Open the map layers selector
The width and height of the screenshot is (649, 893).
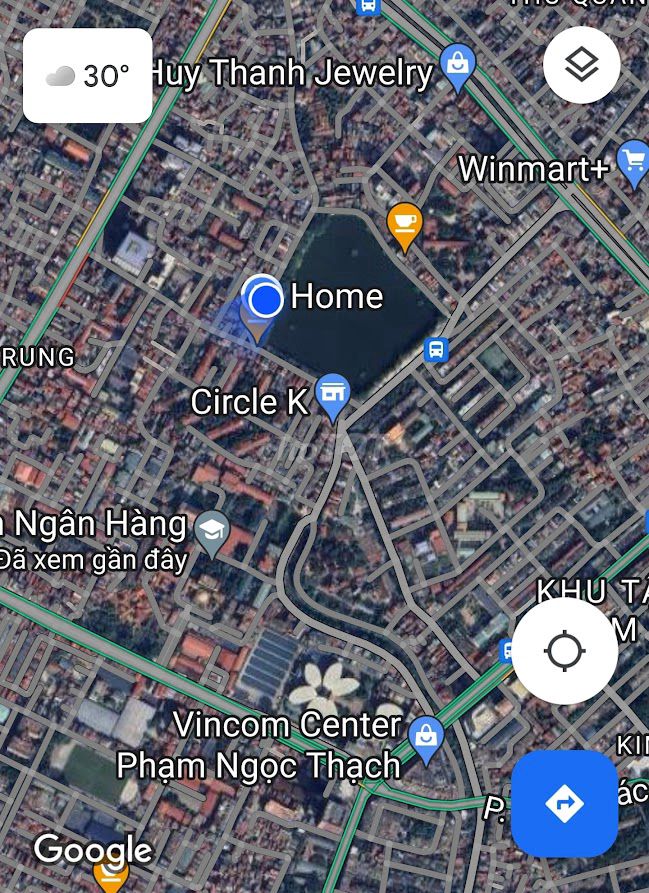click(581, 66)
